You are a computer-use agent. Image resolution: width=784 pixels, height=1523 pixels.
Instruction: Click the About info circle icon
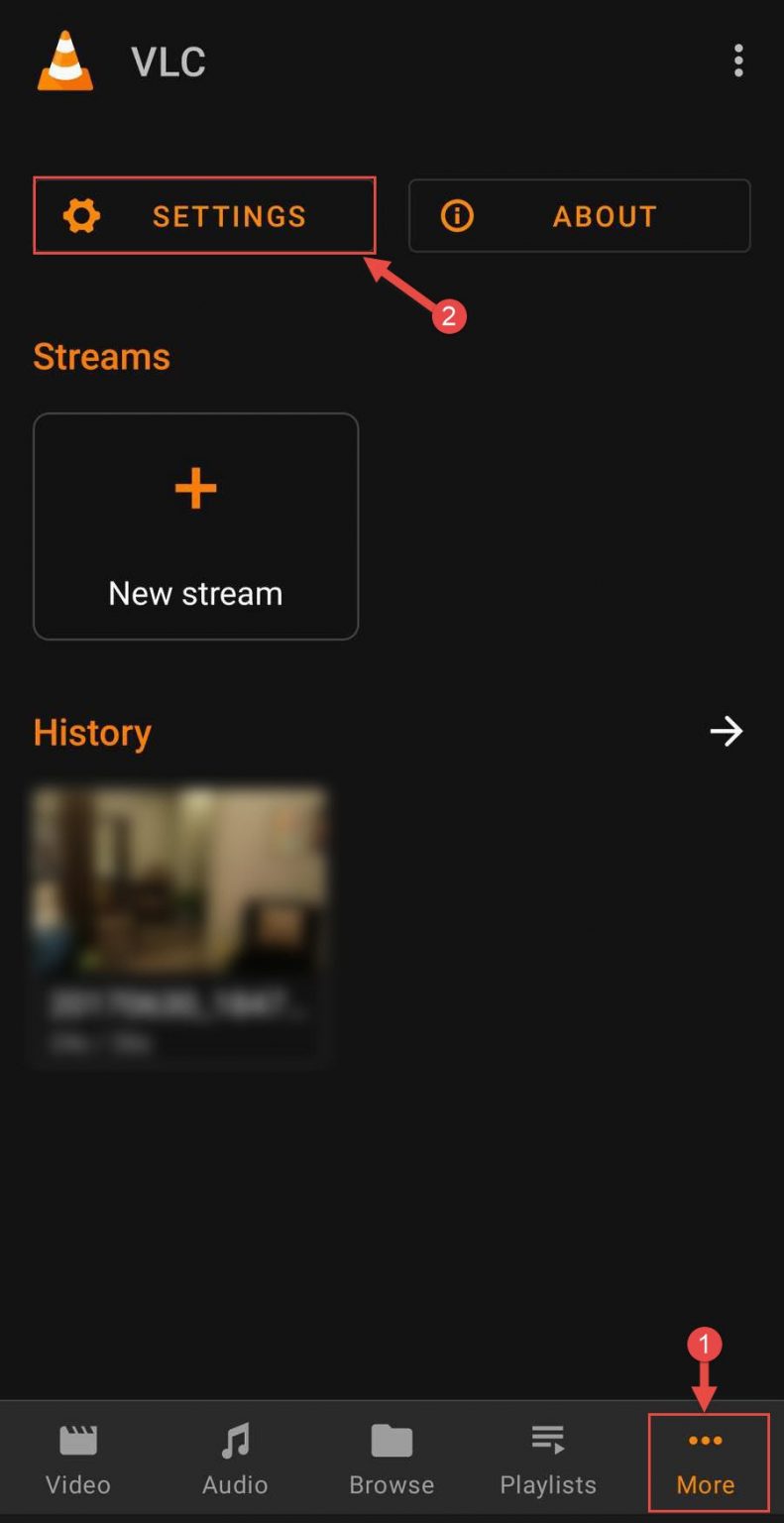(x=457, y=215)
